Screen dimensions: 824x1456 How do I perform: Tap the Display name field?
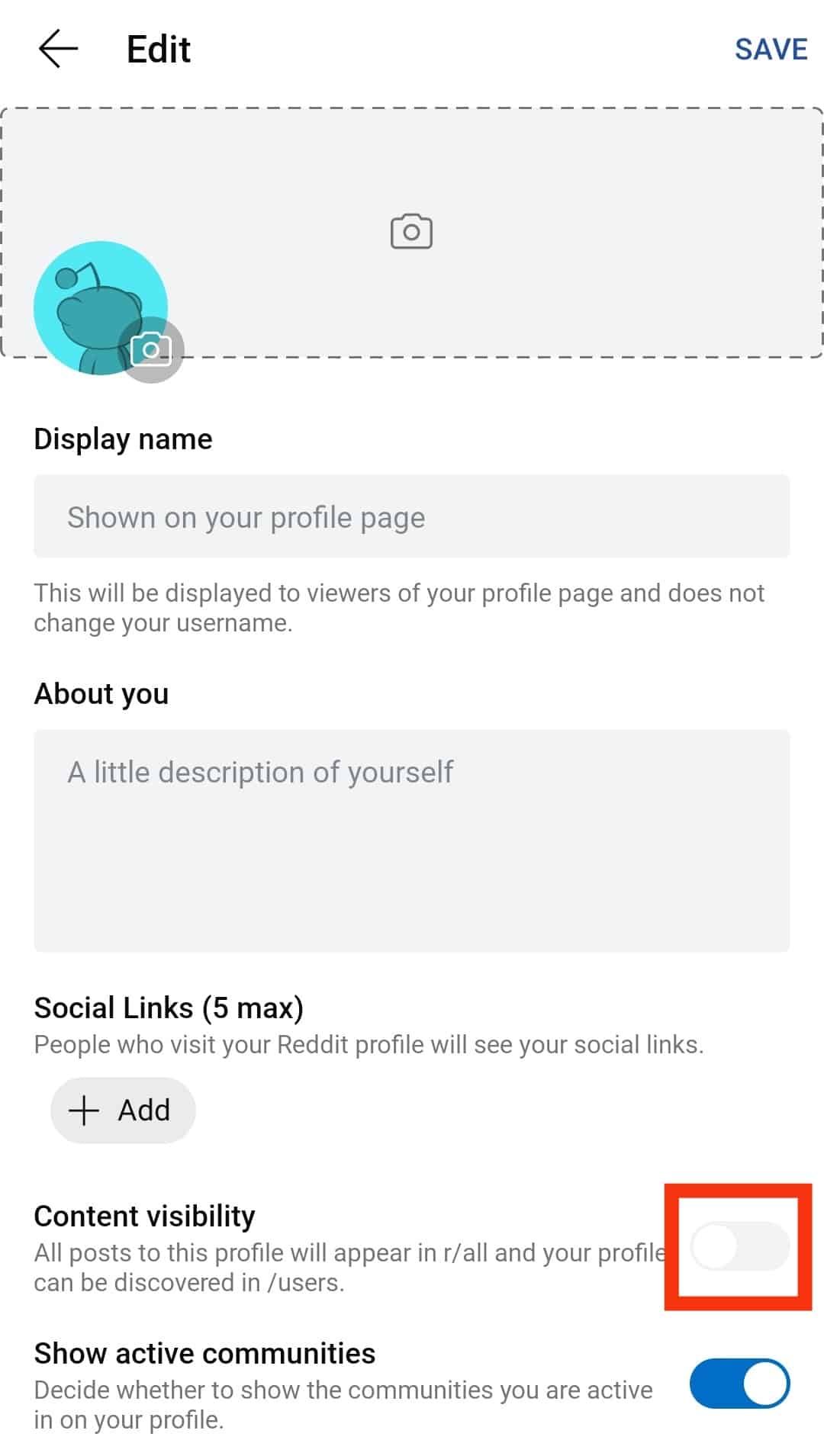(x=411, y=516)
